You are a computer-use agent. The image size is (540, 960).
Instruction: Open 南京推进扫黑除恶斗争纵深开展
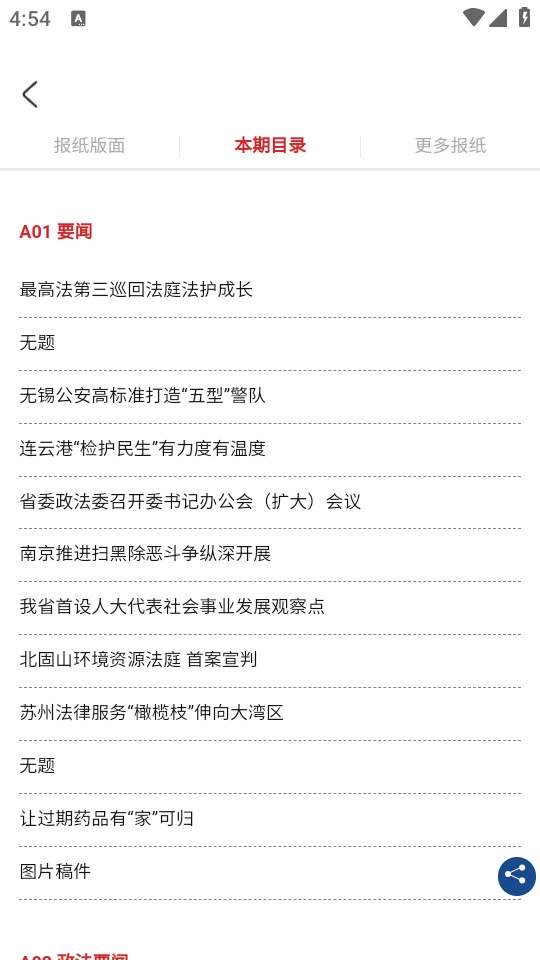point(270,554)
